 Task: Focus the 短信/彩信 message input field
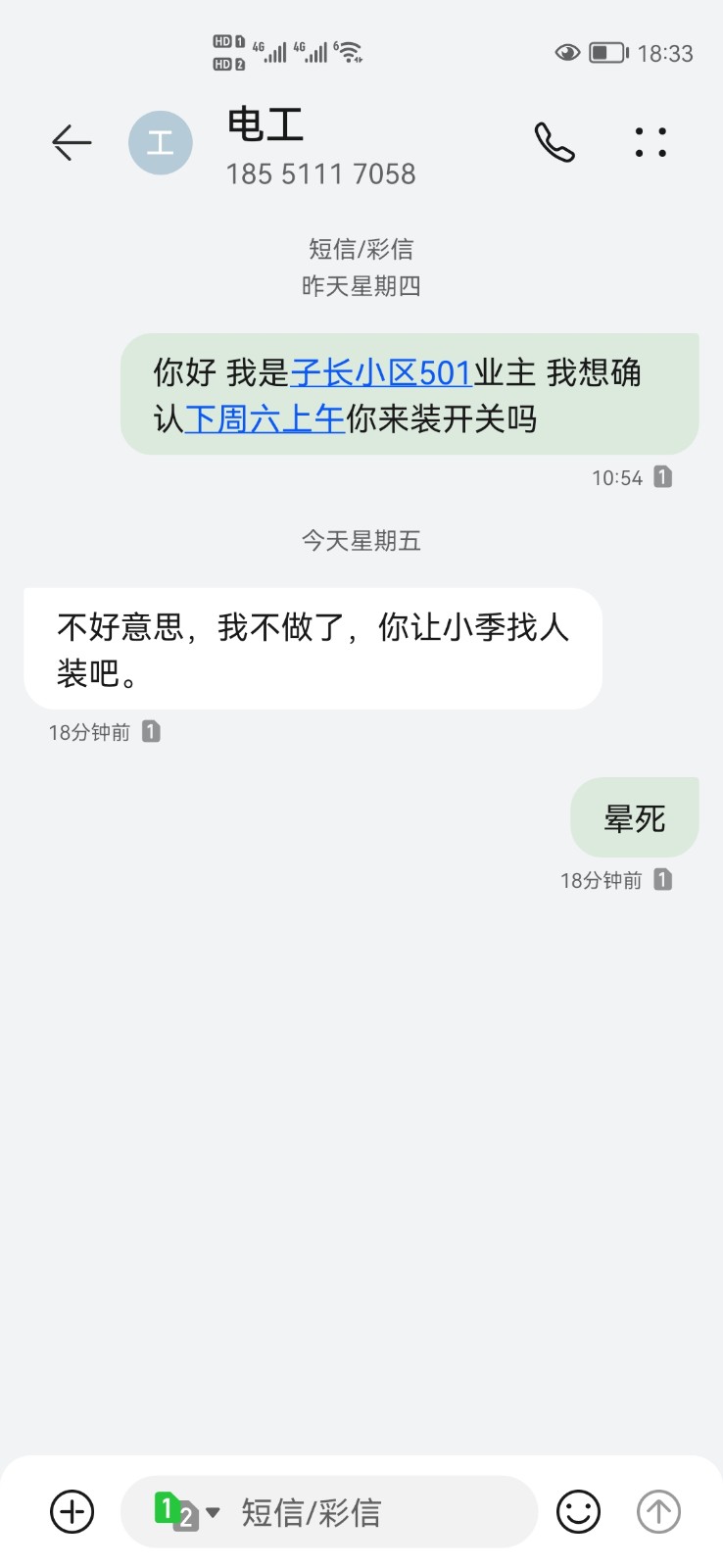pos(372,1511)
